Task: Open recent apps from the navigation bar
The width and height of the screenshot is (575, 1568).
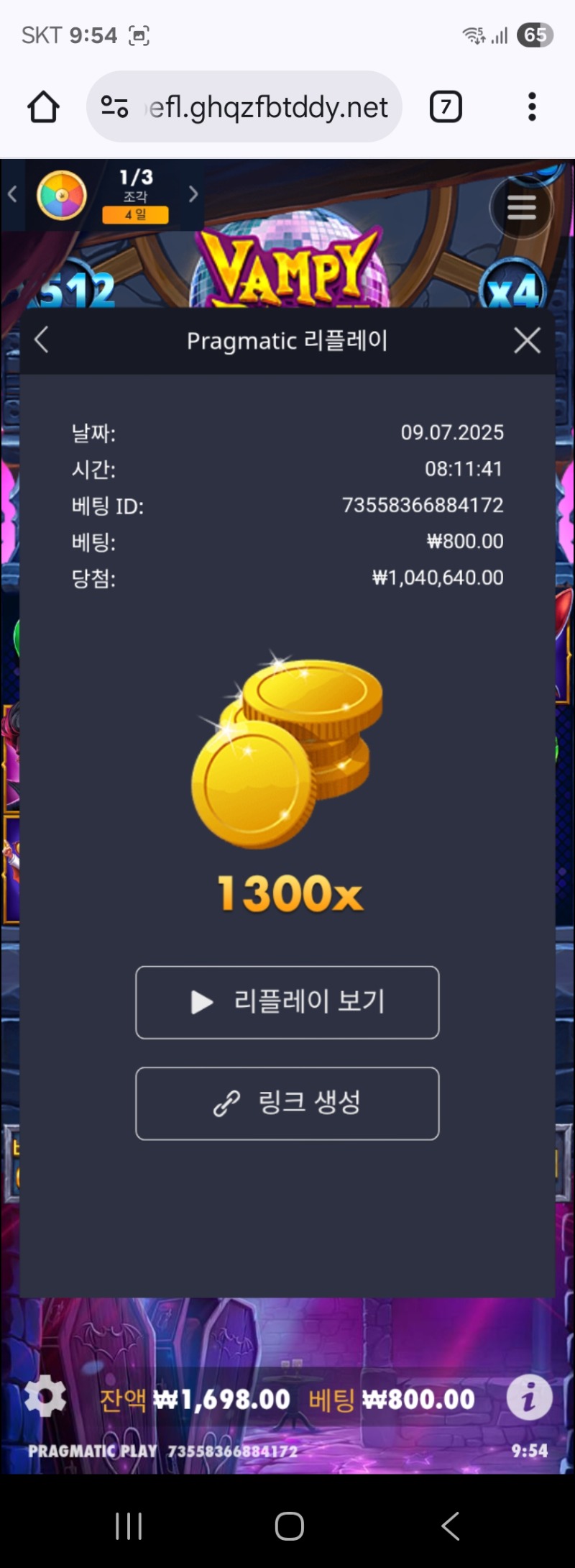Action: tap(129, 1525)
